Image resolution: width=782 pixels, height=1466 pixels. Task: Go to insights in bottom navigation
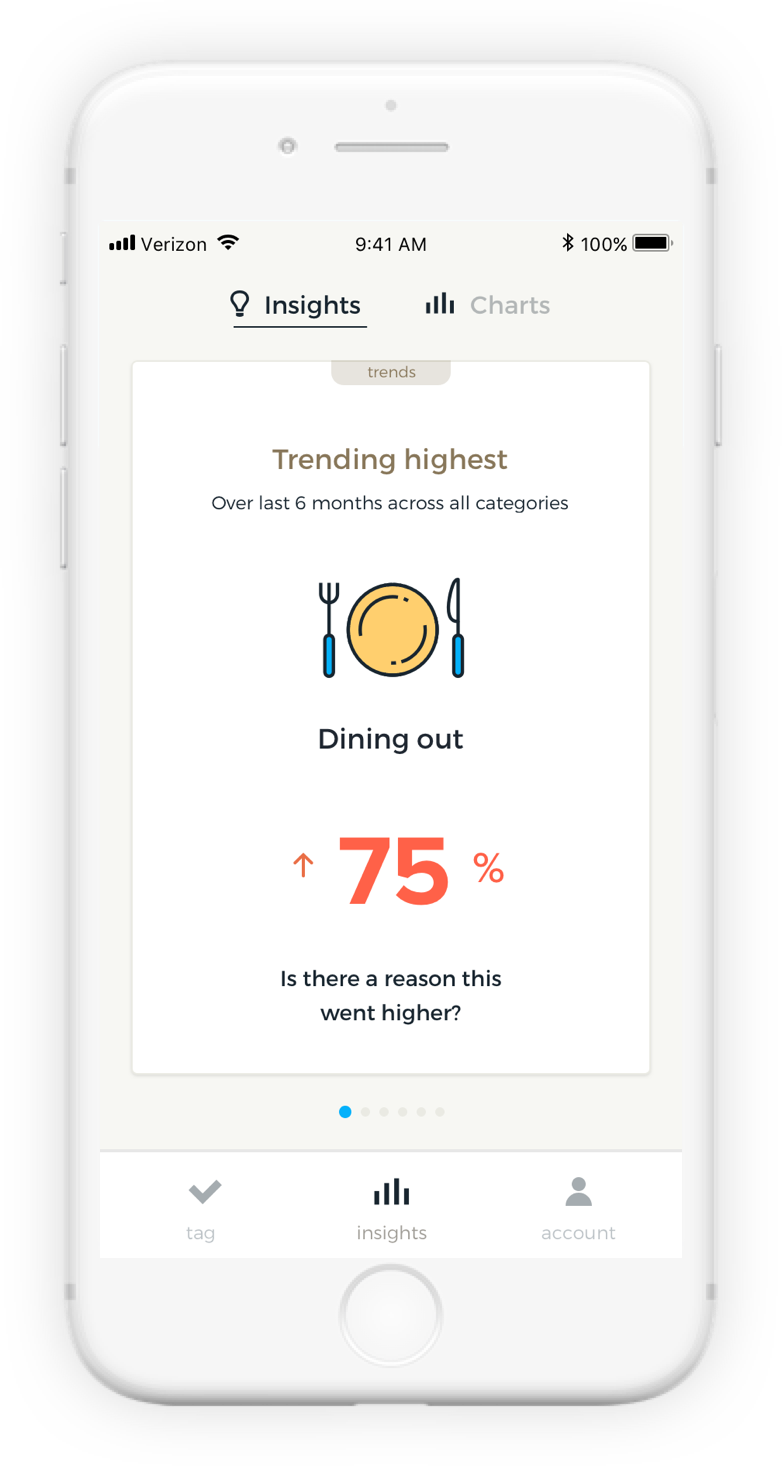coord(391,1207)
